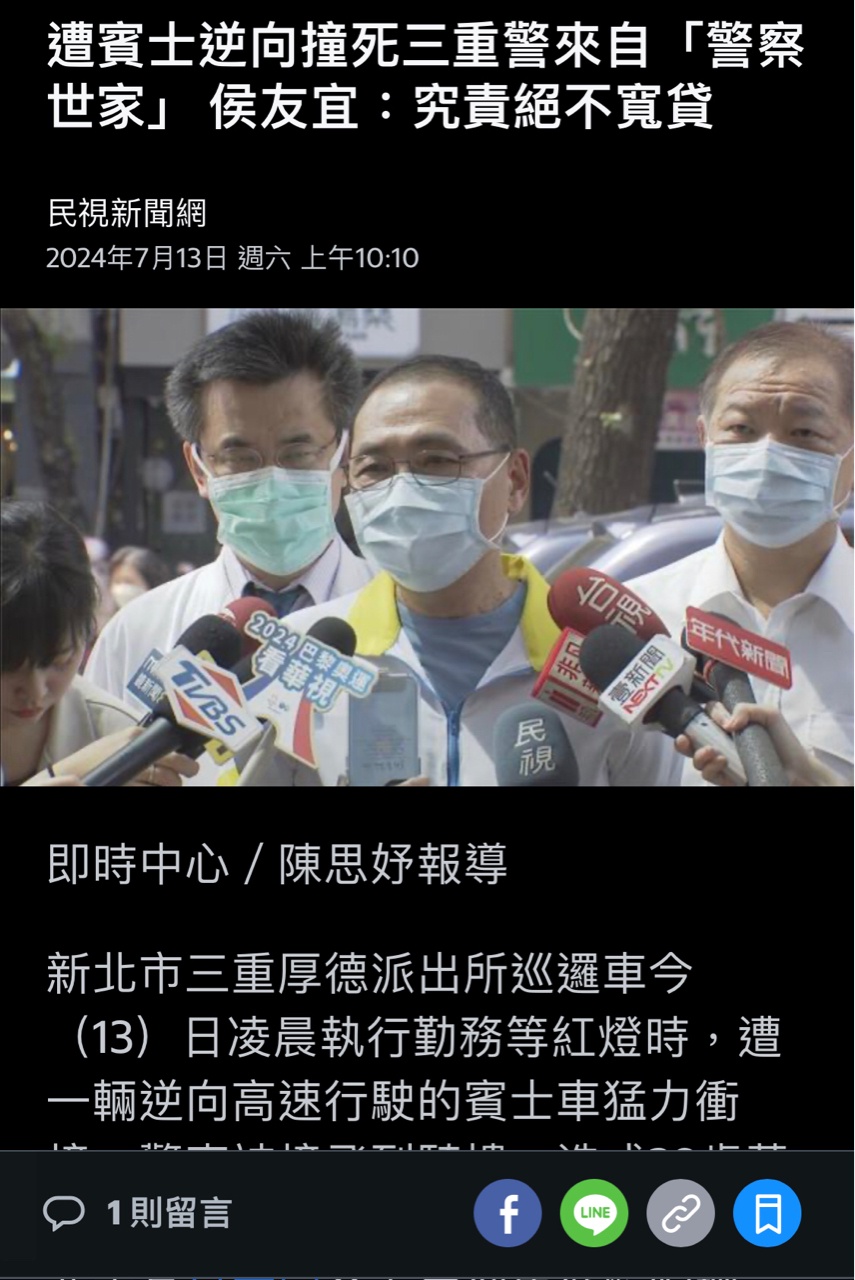Copy the article link
Viewport: 855px width, 1280px height.
(680, 1213)
